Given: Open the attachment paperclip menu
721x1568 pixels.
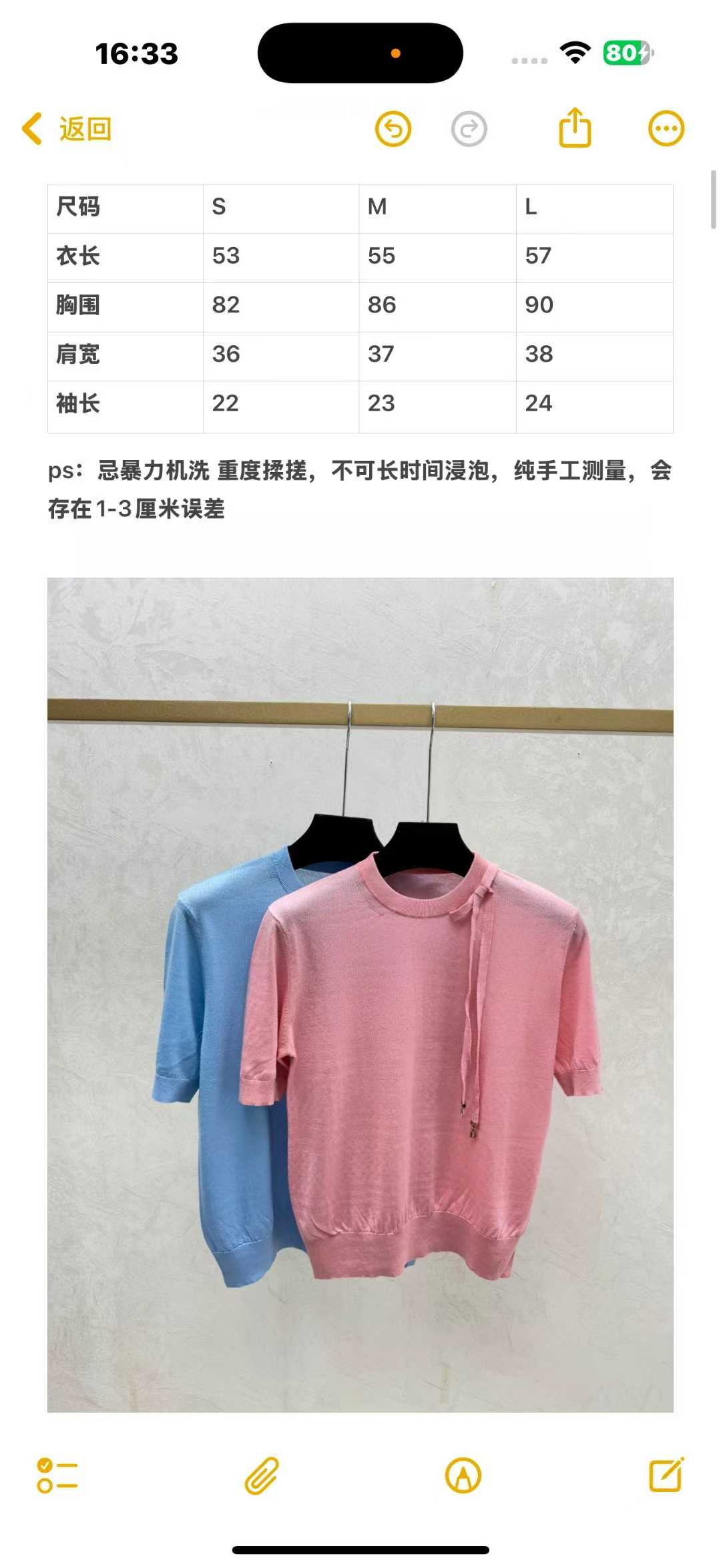Looking at the screenshot, I should click(261, 1475).
